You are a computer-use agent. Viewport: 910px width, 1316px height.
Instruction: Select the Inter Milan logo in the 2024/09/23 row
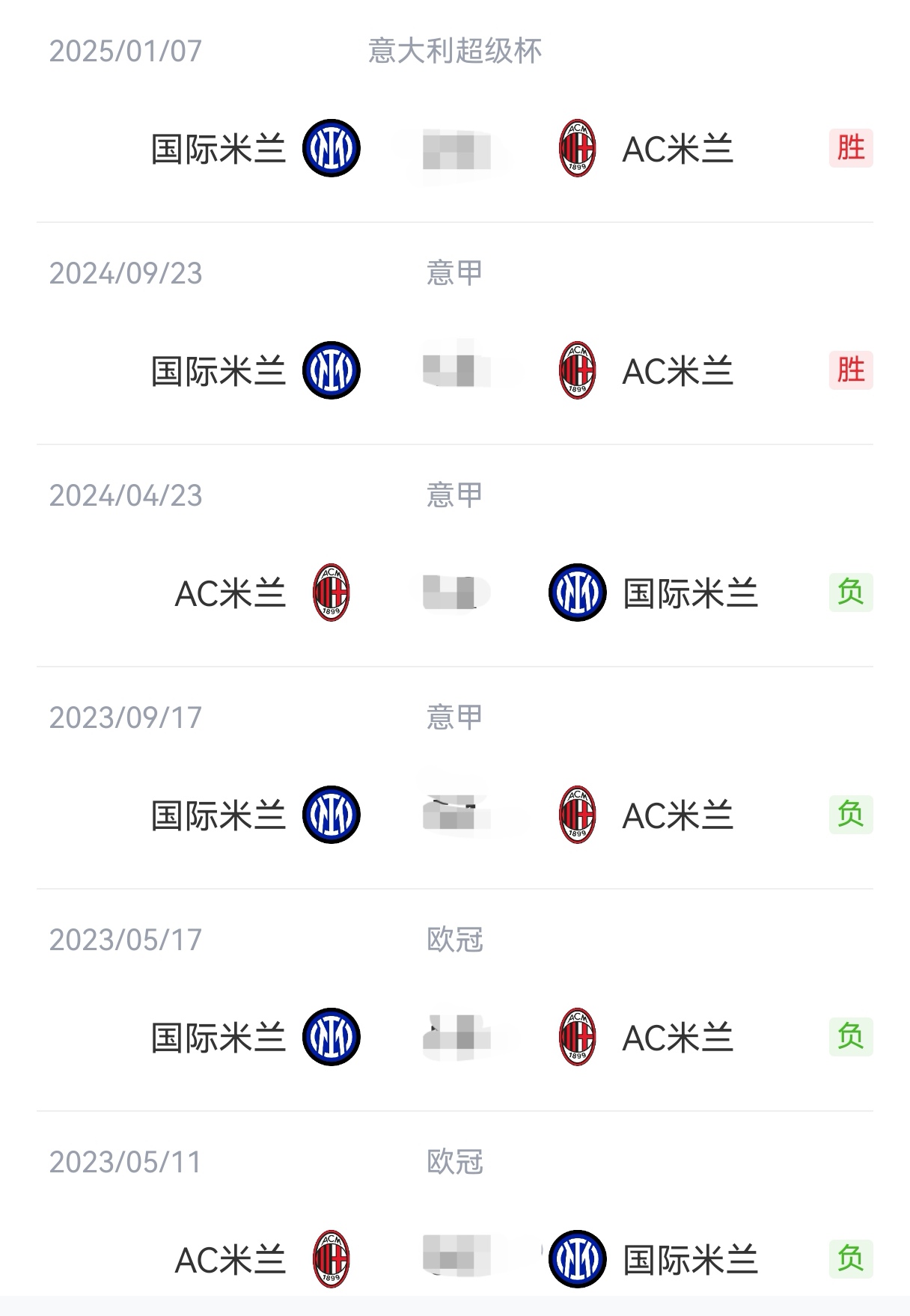pyautogui.click(x=334, y=368)
